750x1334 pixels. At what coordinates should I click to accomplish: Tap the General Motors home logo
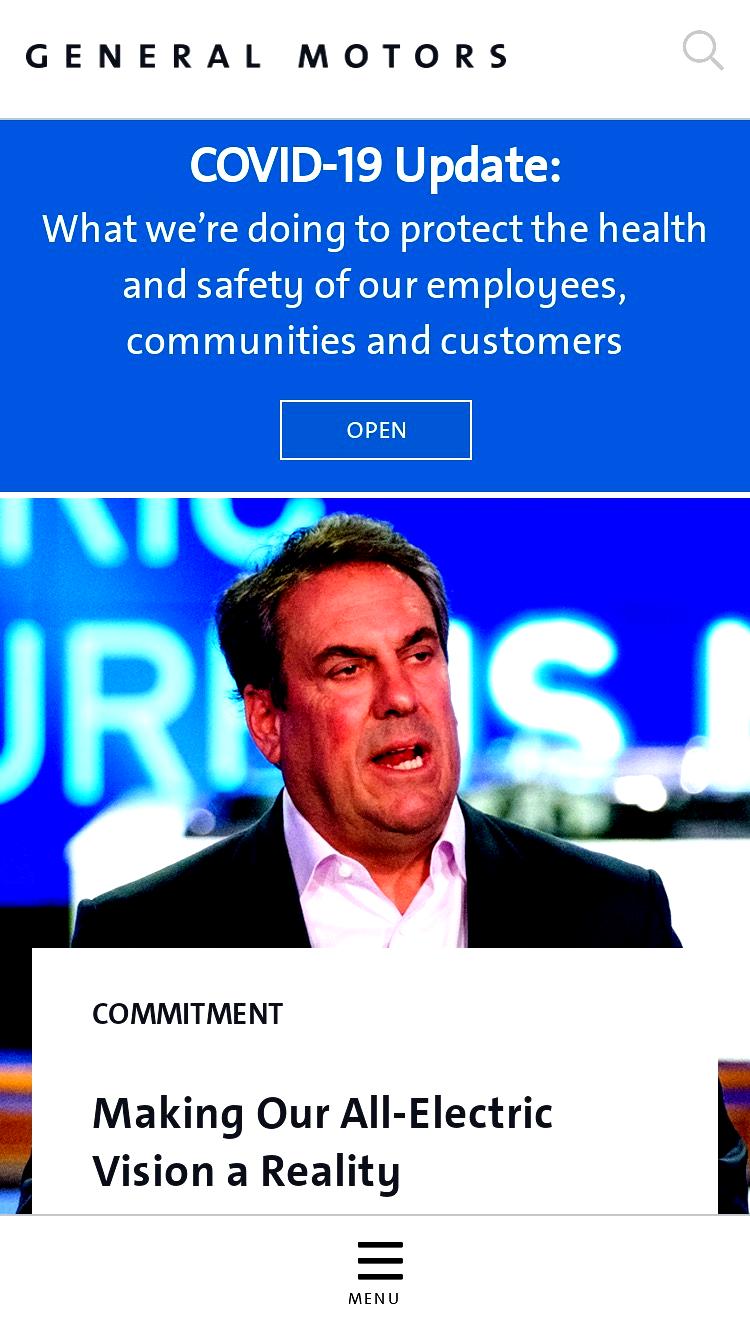[266, 56]
